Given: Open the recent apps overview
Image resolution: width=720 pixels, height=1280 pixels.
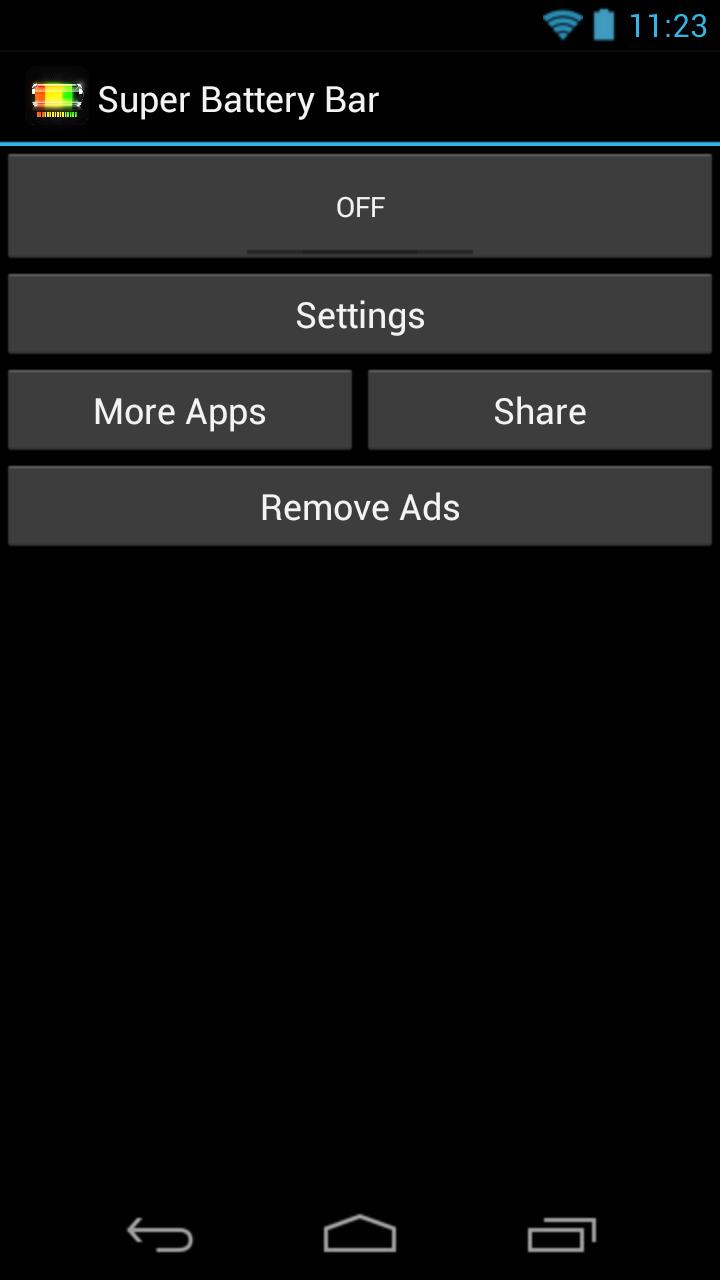Looking at the screenshot, I should coord(561,1235).
